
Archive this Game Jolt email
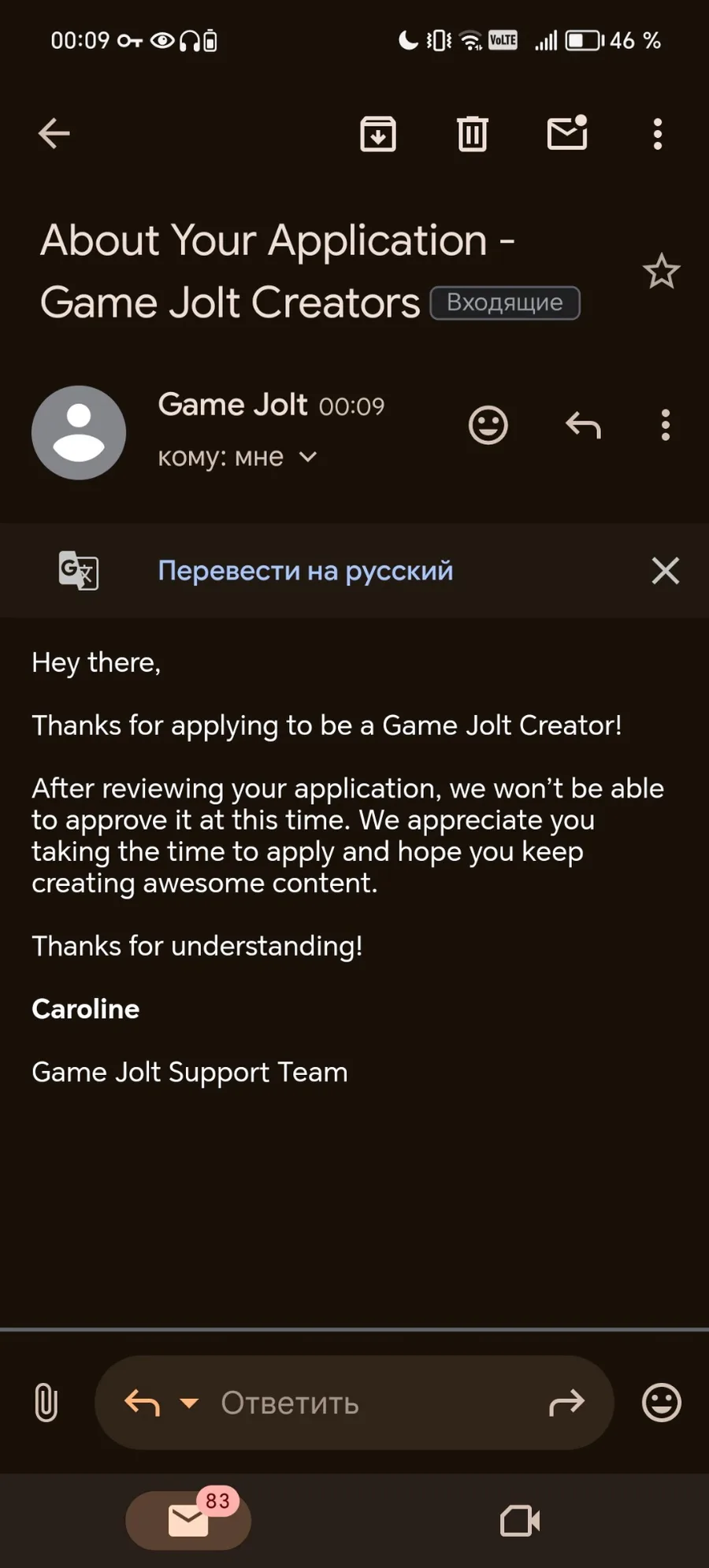(x=378, y=133)
